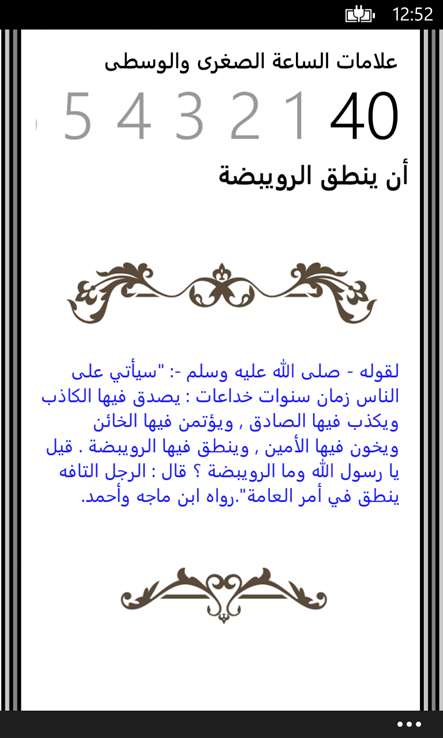Switch to pivot tab 3

point(190,116)
